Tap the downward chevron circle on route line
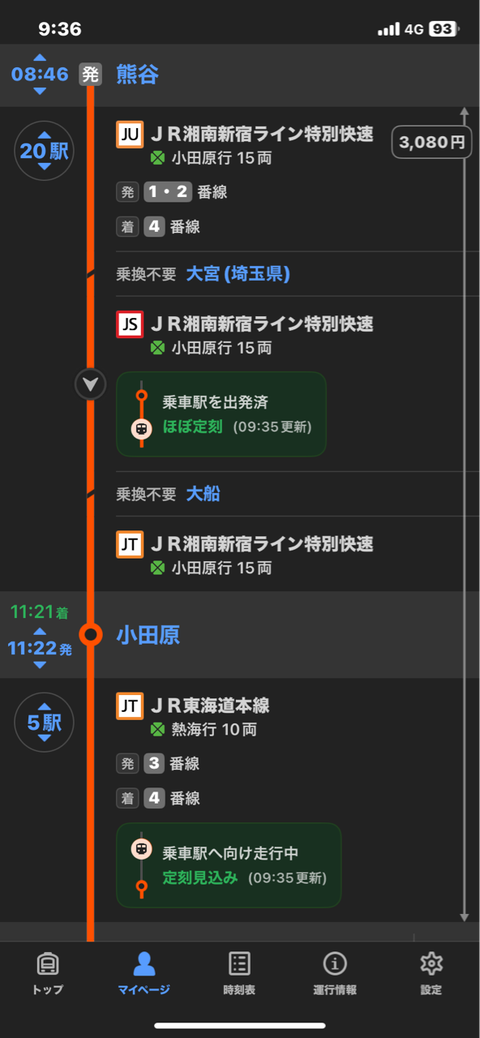 click(x=91, y=384)
